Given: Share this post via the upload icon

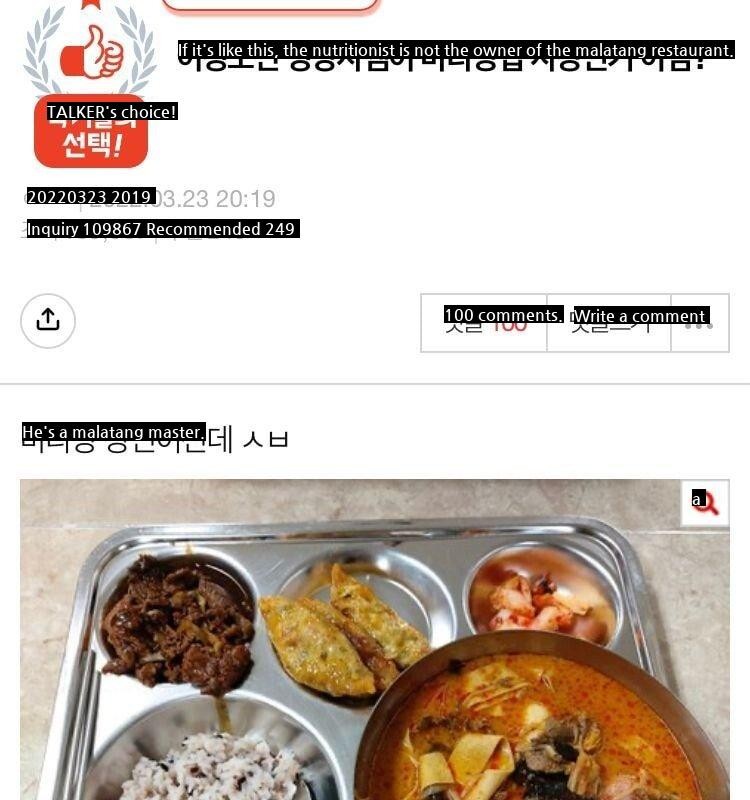Looking at the screenshot, I should click(48, 321).
